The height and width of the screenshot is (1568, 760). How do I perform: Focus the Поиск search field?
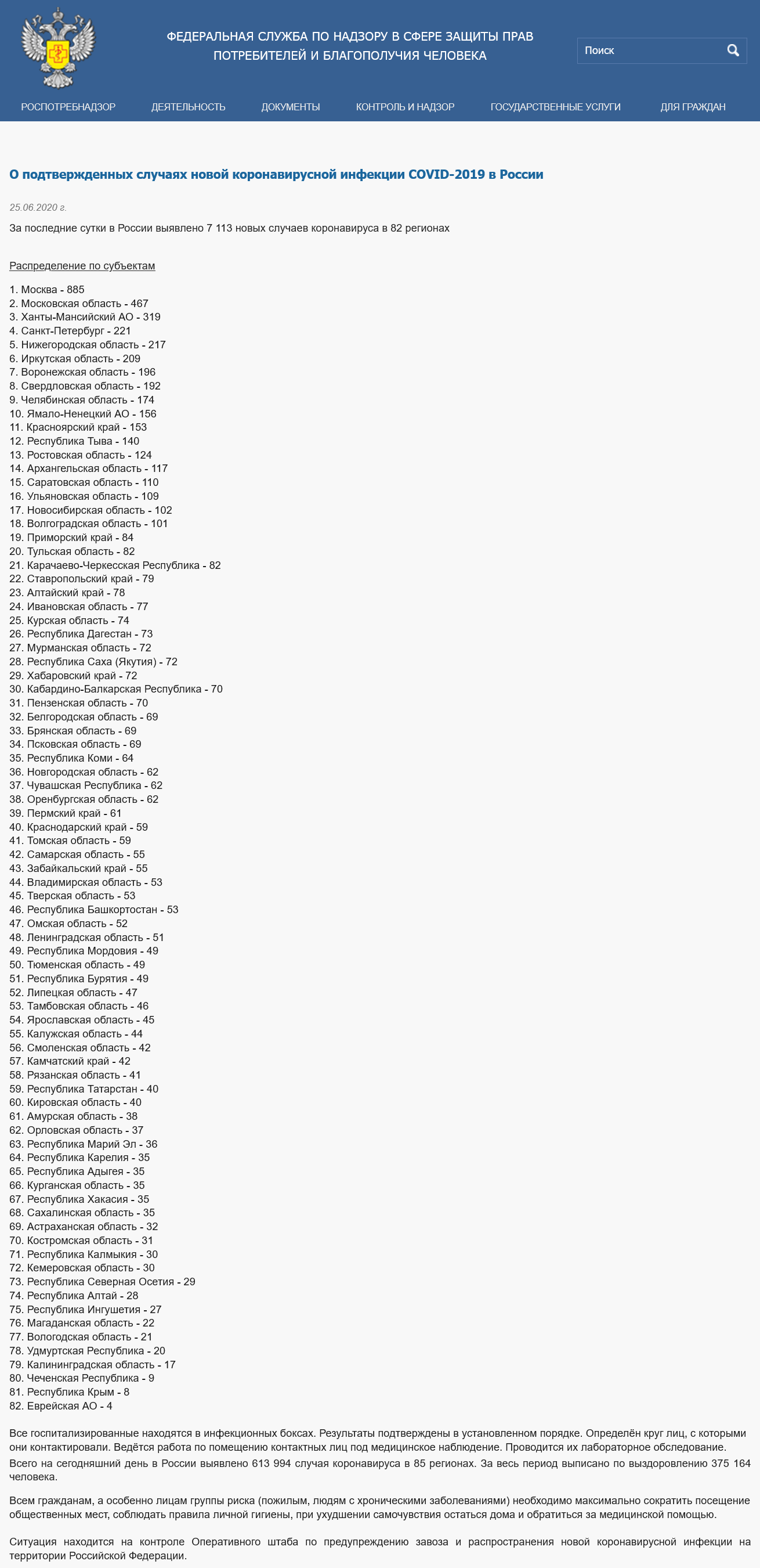coord(650,51)
